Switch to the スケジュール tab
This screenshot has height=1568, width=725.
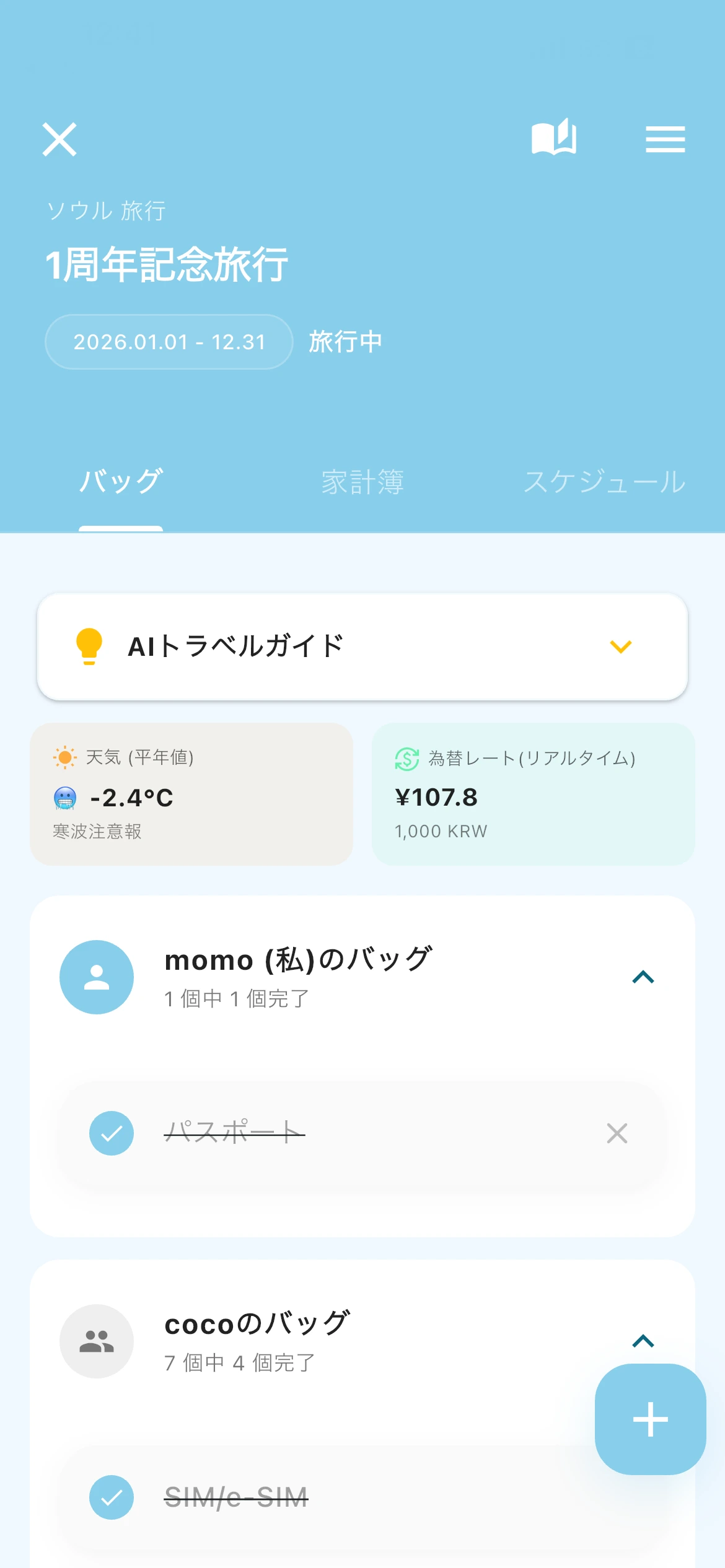(604, 482)
